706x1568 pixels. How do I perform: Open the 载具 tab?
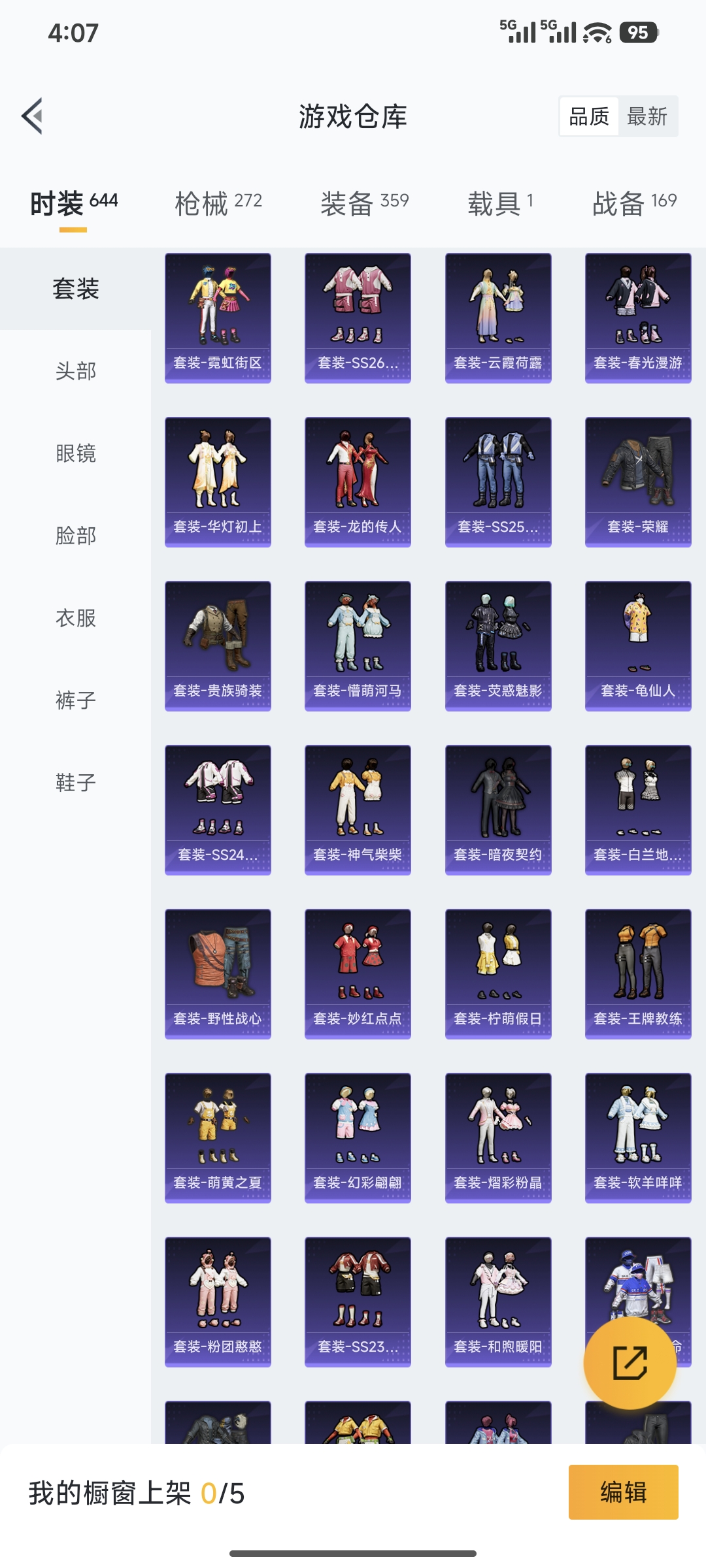pyautogui.click(x=500, y=203)
